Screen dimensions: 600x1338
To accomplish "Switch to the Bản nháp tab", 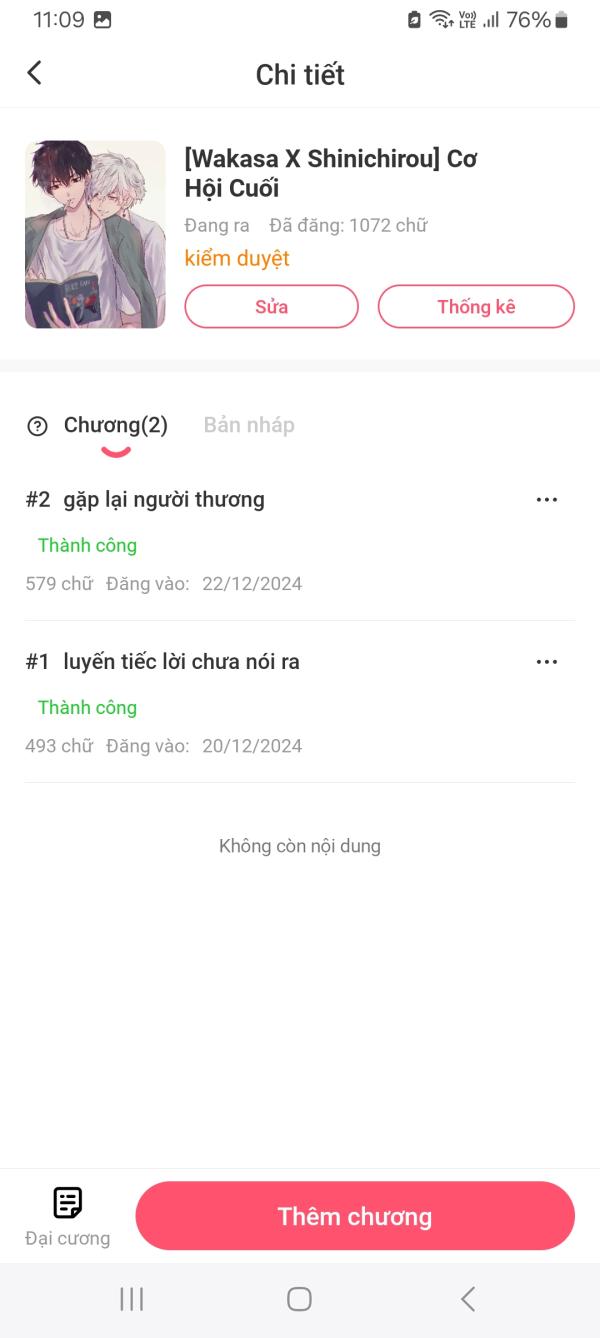I will pos(249,425).
